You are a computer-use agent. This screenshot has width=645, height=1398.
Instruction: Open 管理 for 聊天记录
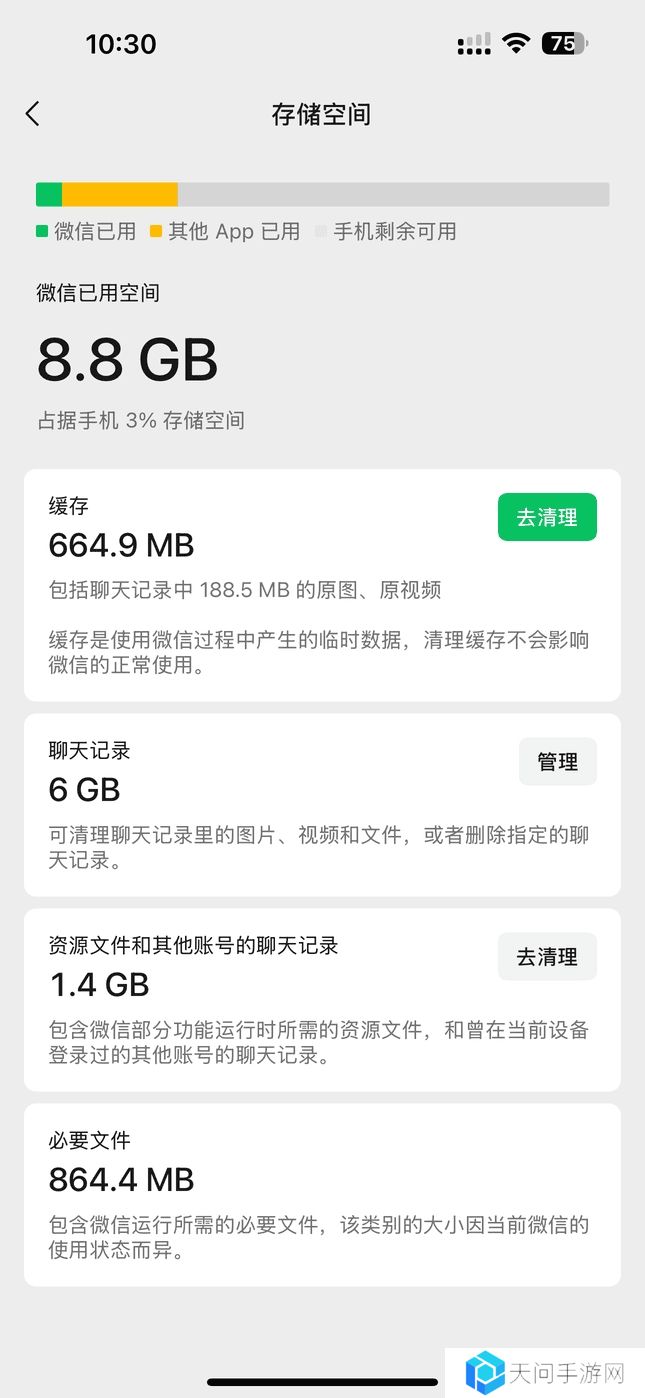[557, 762]
